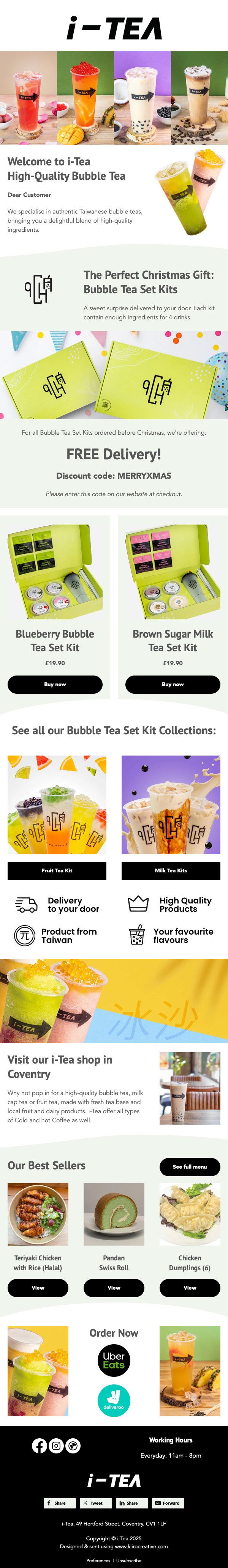The width and height of the screenshot is (228, 1568).
Task: View the Pandan Swiss Roll
Action: (x=114, y=1287)
